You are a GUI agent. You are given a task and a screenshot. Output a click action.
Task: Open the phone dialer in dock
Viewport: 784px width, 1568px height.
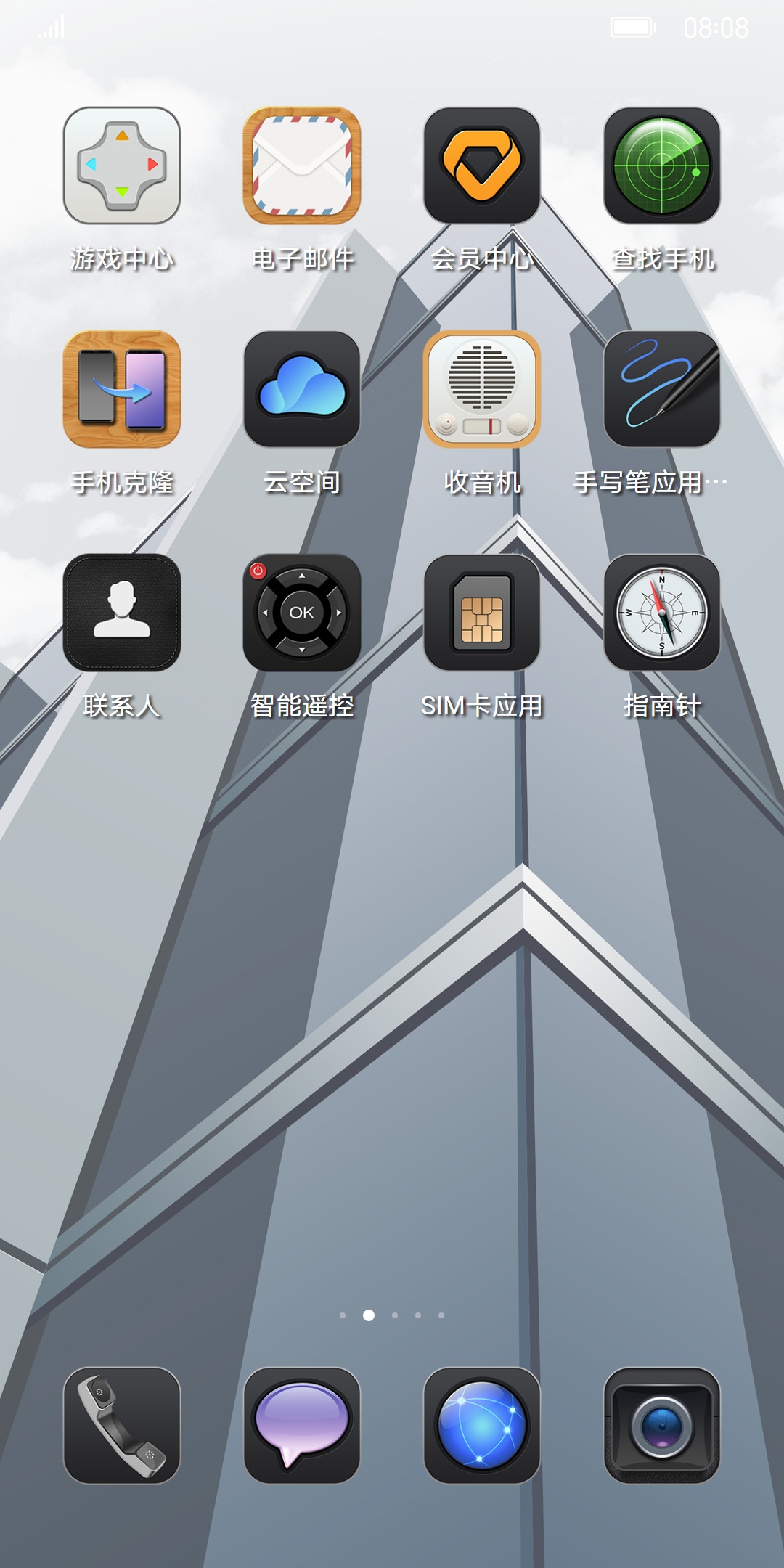pyautogui.click(x=122, y=1426)
